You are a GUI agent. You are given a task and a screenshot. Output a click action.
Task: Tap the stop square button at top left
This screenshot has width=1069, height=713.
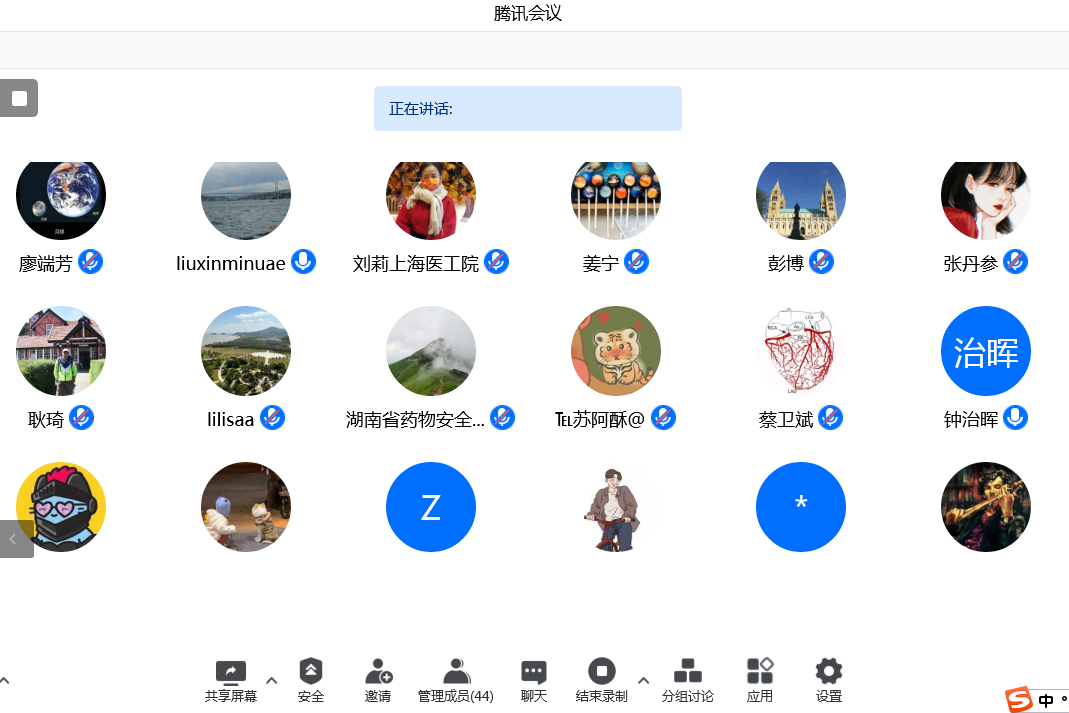(19, 98)
